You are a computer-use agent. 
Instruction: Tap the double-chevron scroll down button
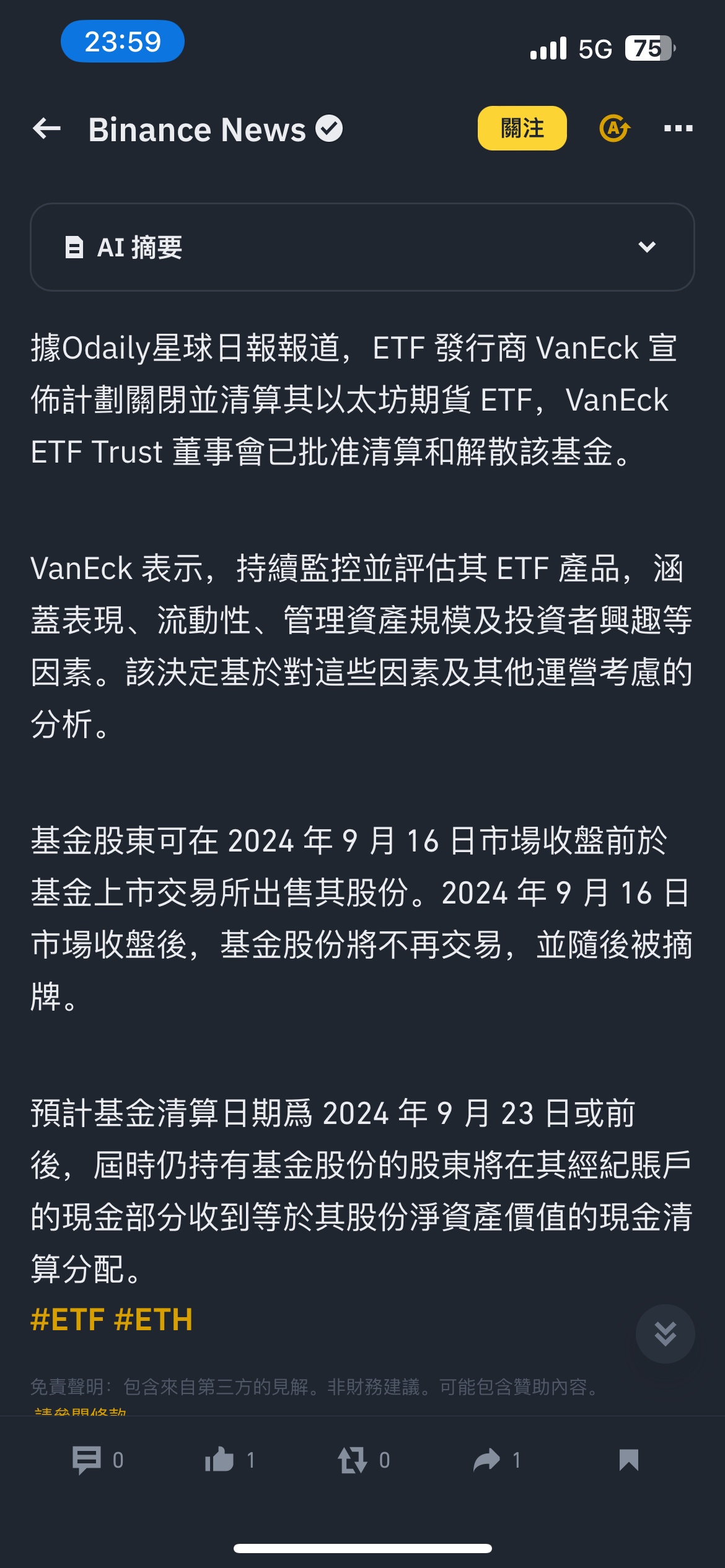pyautogui.click(x=665, y=1333)
